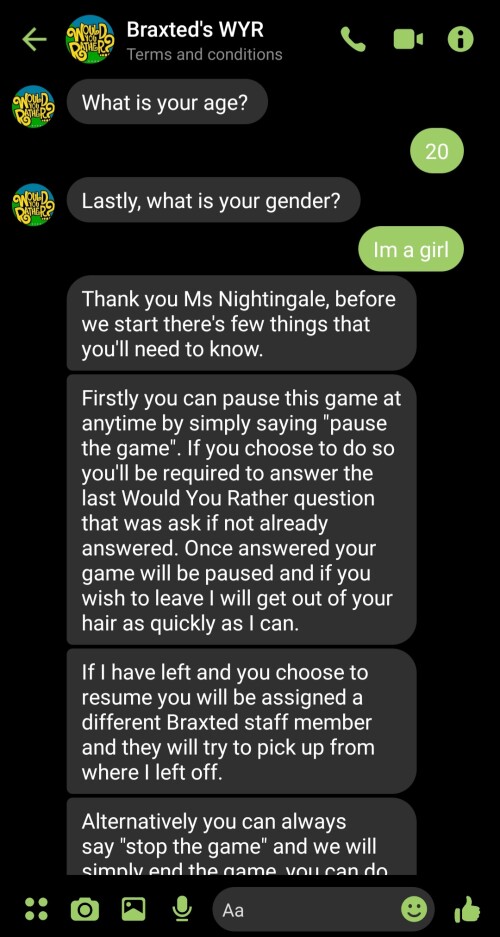This screenshot has height=937, width=500.
Task: Open the camera to take a photo
Action: (x=85, y=909)
